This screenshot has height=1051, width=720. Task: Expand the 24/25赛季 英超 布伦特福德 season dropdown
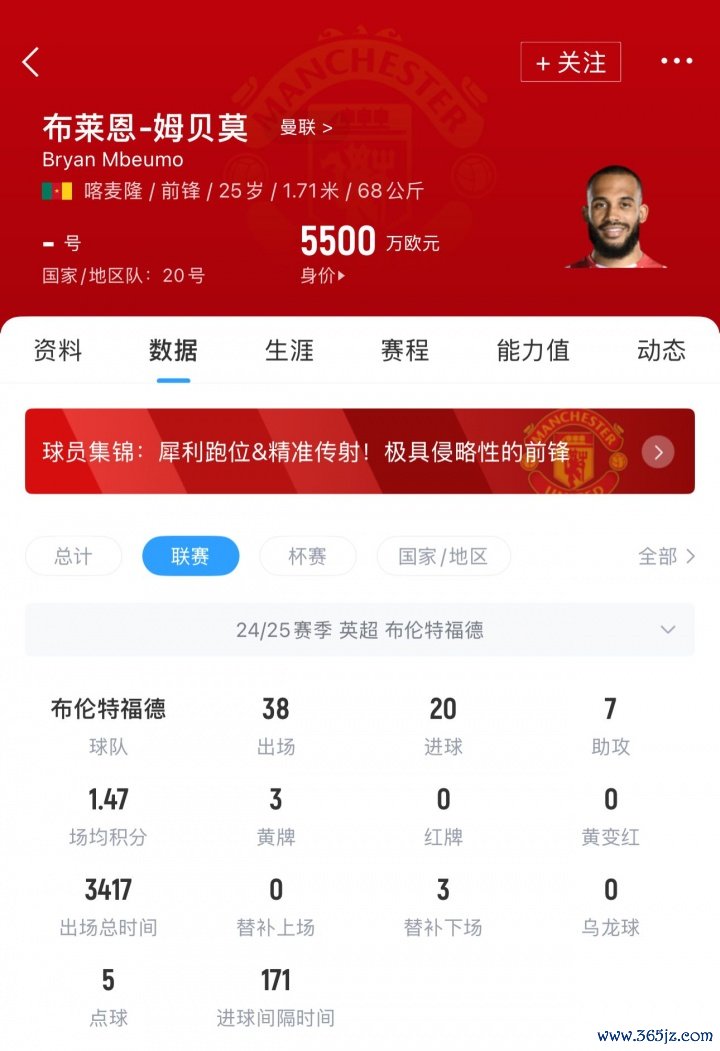click(360, 630)
